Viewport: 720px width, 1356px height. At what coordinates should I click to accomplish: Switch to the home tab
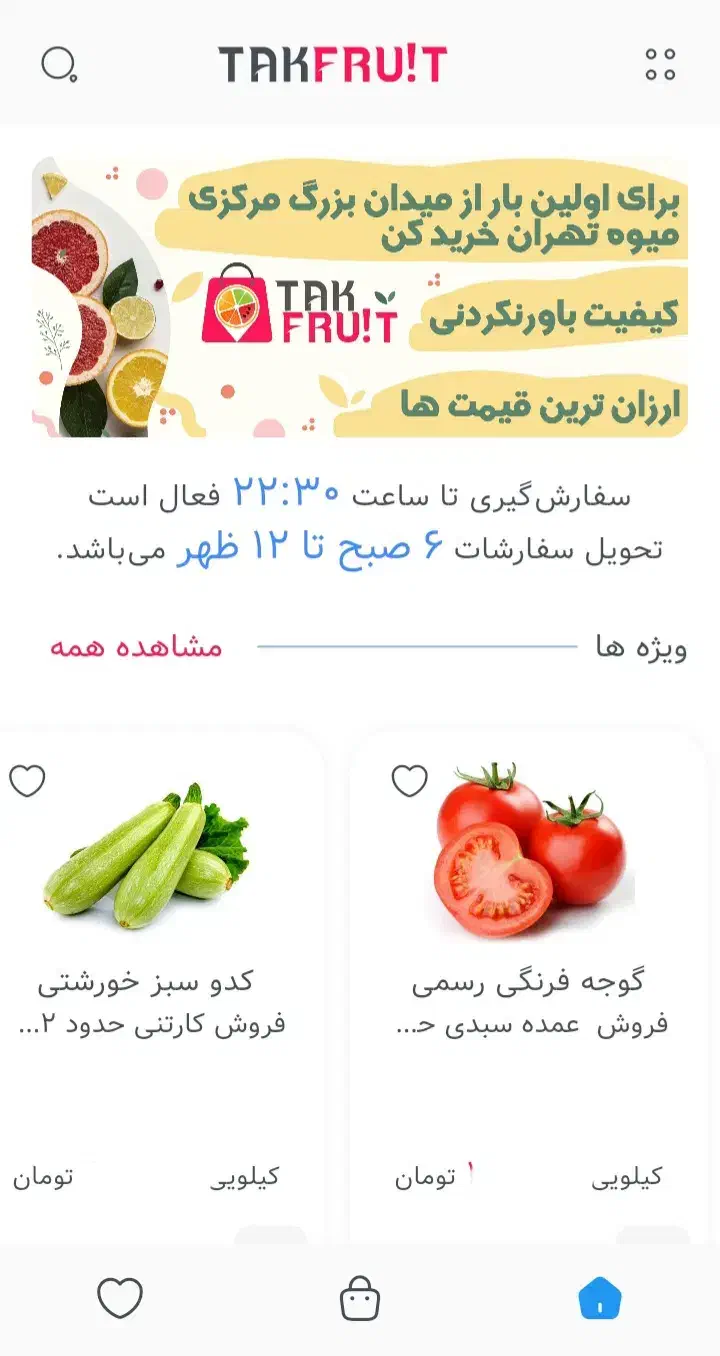[600, 1299]
